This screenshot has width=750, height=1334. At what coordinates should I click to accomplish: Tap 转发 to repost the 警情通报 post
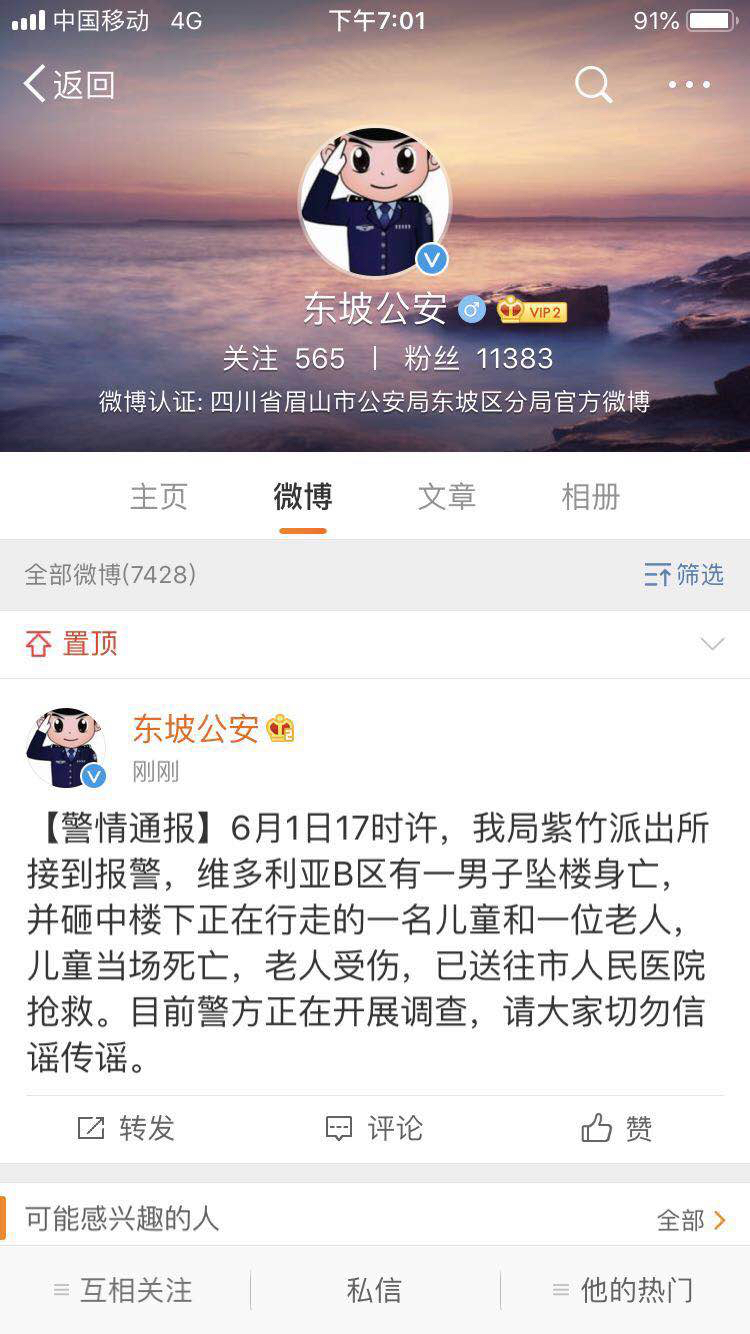click(x=126, y=1129)
